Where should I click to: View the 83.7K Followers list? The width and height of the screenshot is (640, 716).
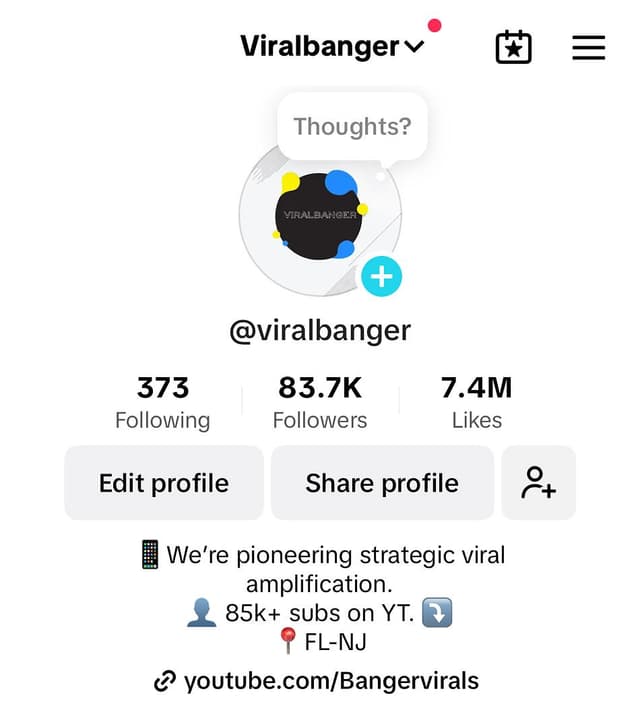[320, 403]
